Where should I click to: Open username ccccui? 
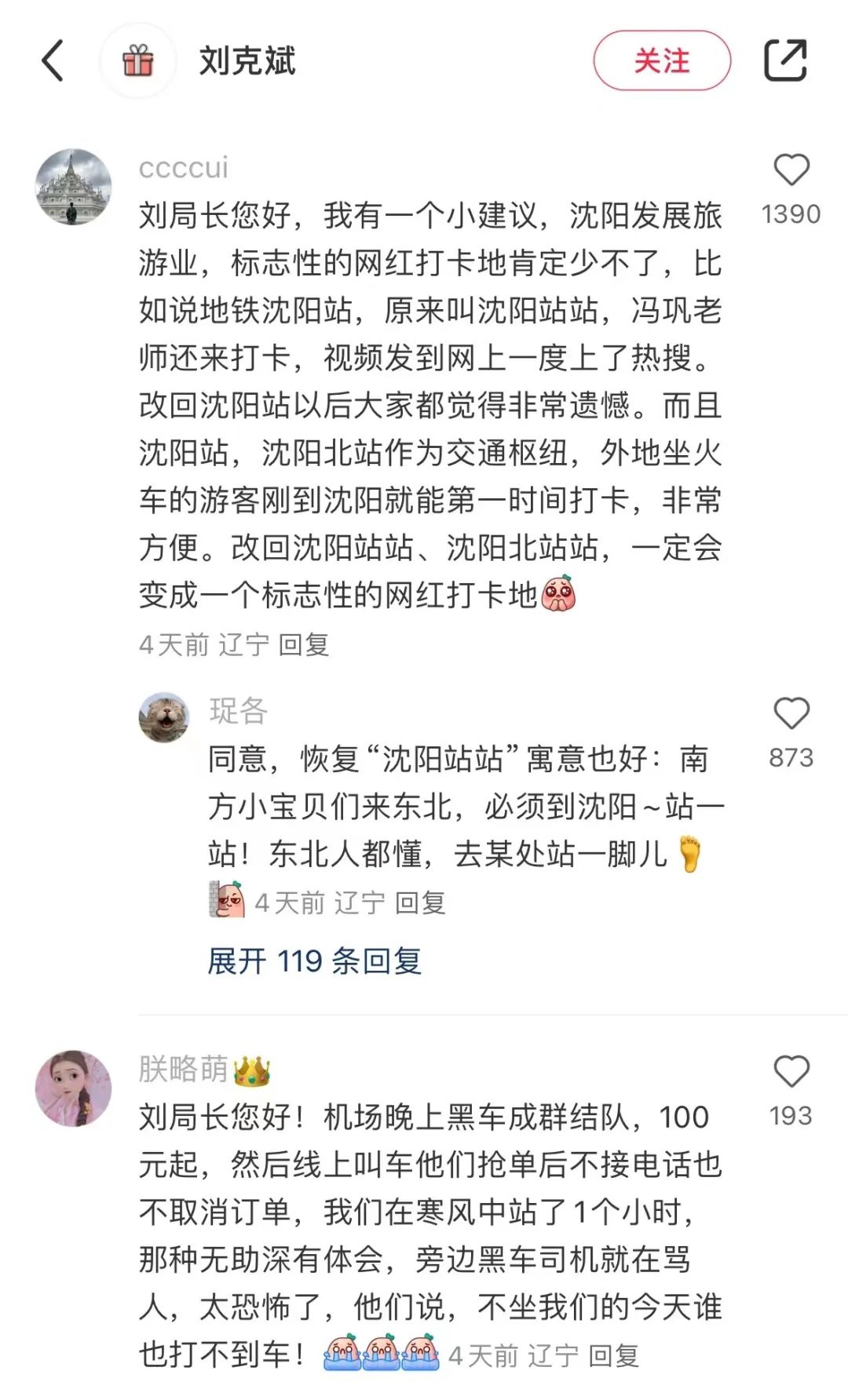point(183,168)
